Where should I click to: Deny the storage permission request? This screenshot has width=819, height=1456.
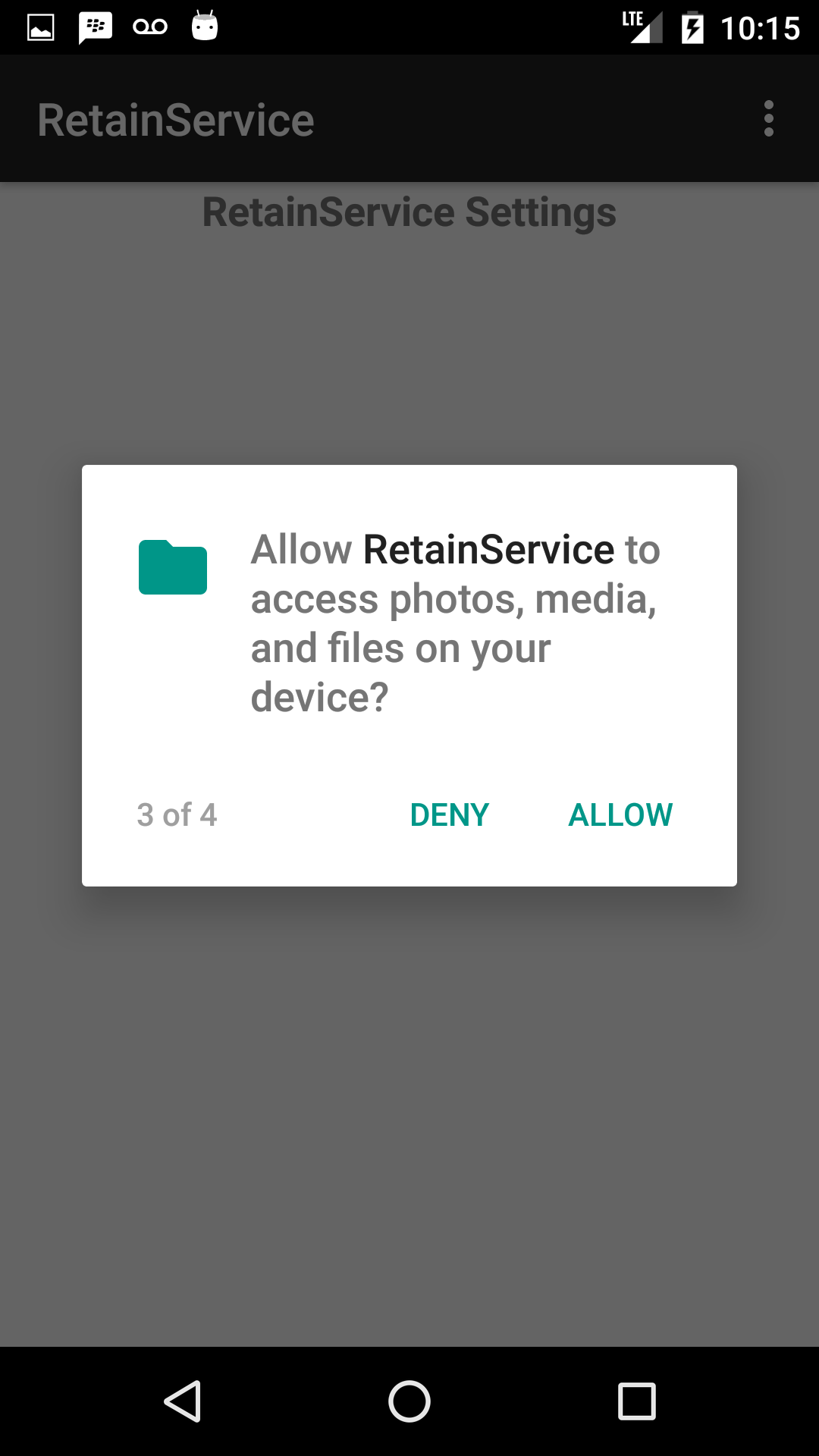[449, 815]
